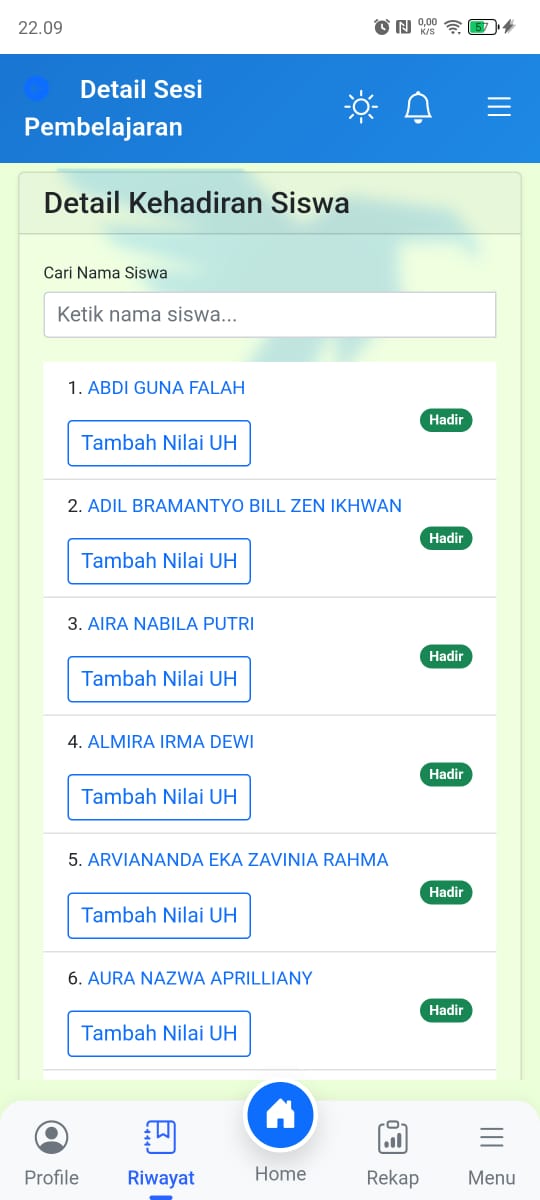Open the notifications bell

pos(418,107)
